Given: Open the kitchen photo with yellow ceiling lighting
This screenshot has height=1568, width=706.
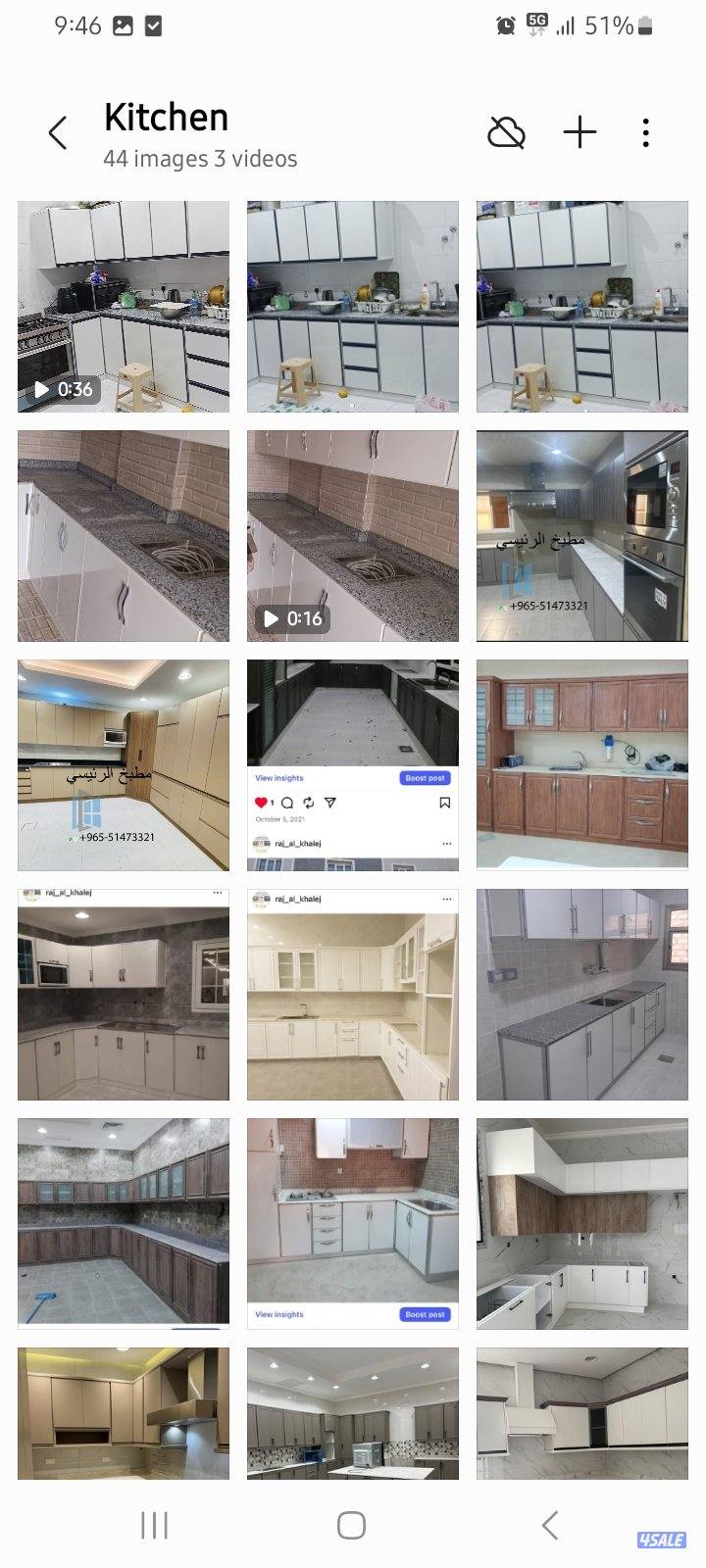Looking at the screenshot, I should point(124,1413).
